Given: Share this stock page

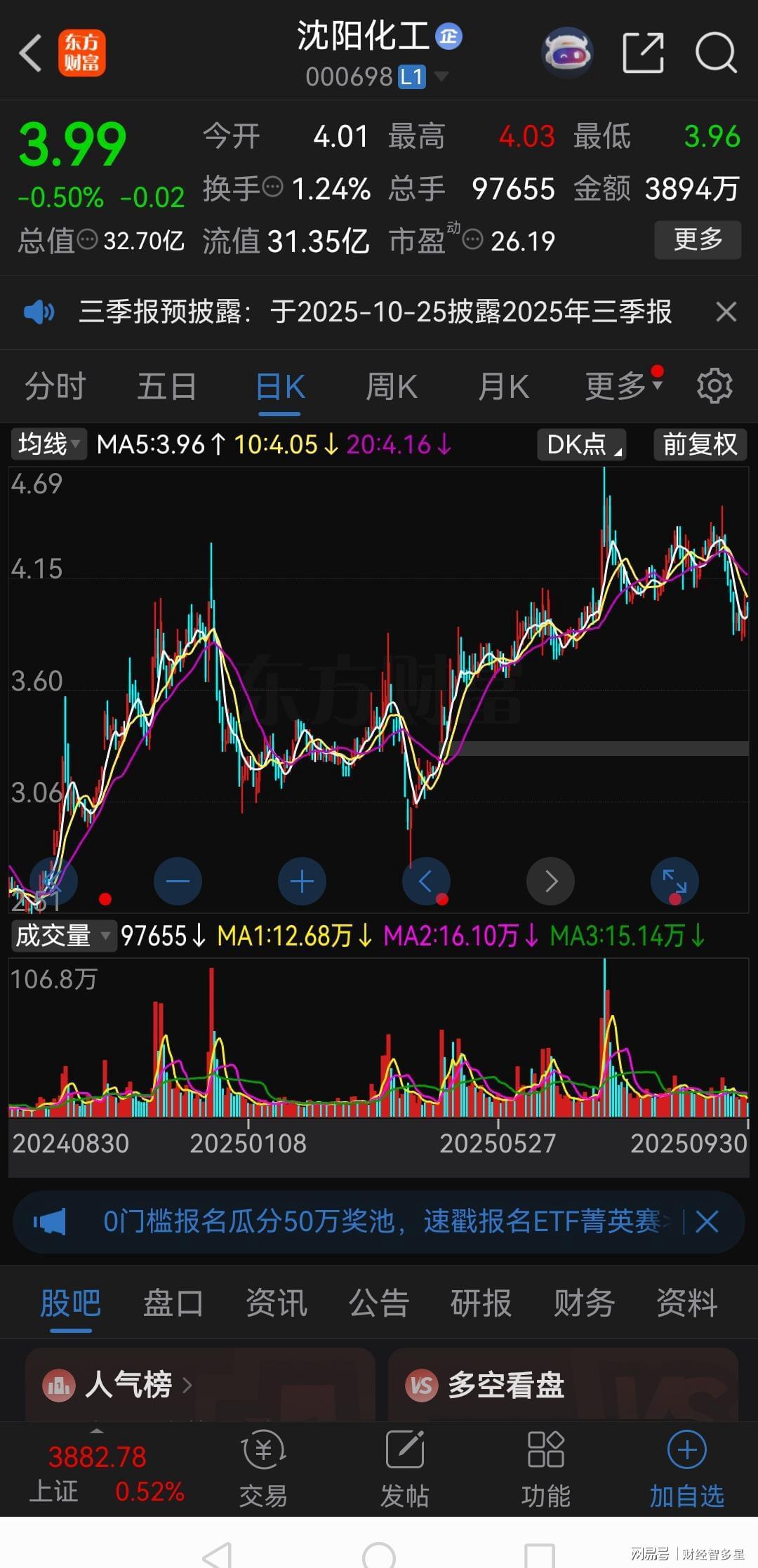Looking at the screenshot, I should (x=643, y=53).
